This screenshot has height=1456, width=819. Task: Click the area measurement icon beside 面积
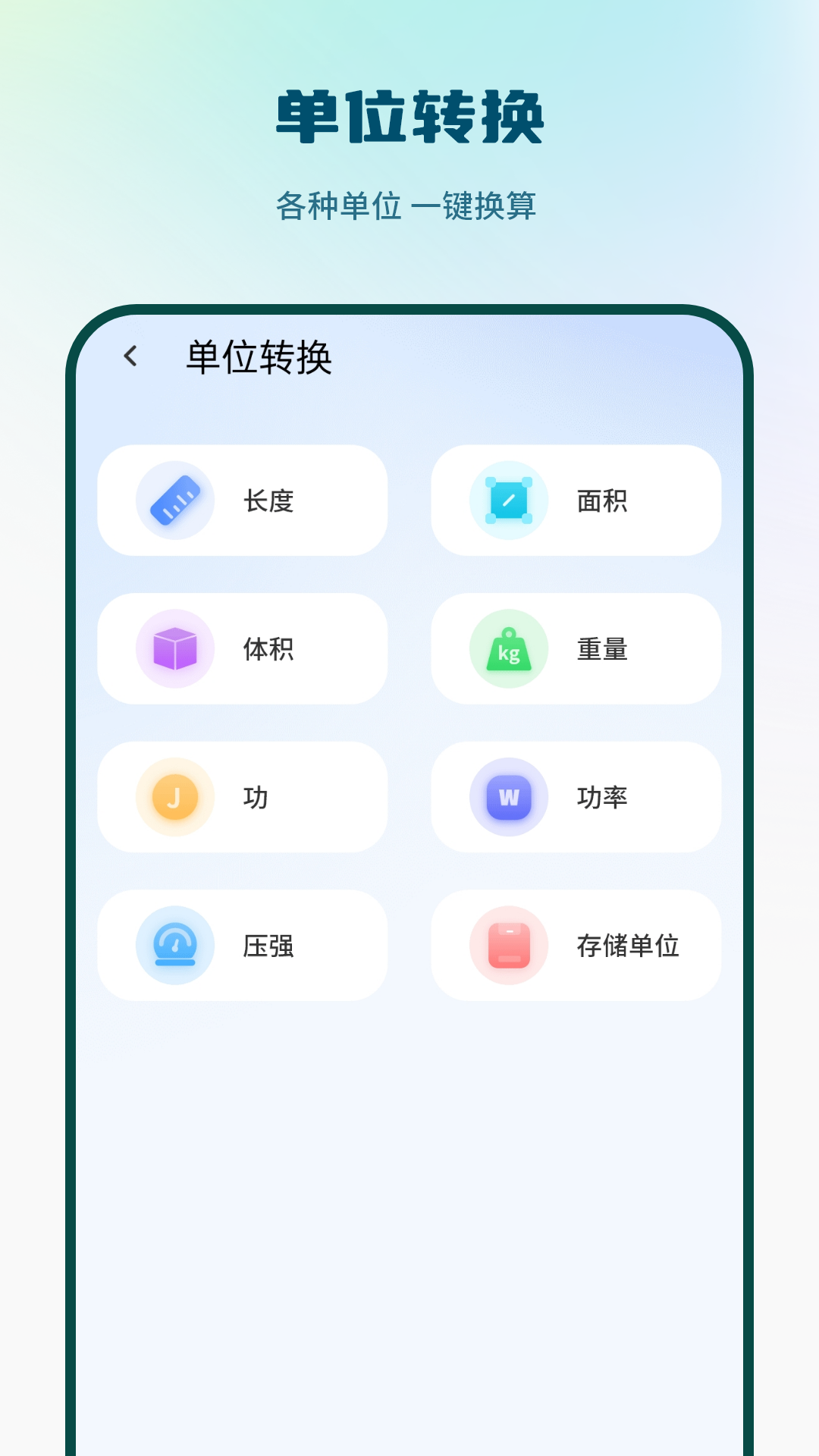[509, 499]
